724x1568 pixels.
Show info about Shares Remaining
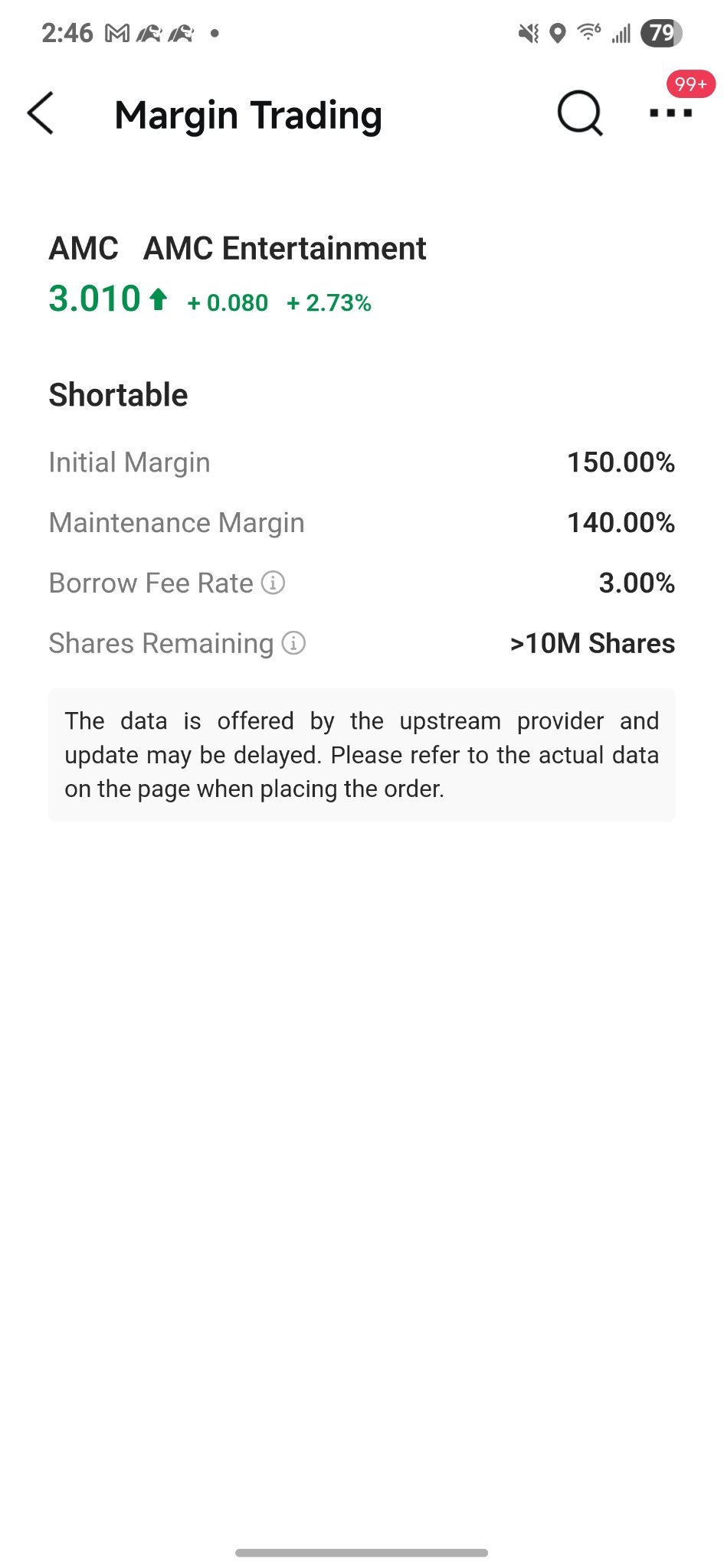[x=293, y=643]
